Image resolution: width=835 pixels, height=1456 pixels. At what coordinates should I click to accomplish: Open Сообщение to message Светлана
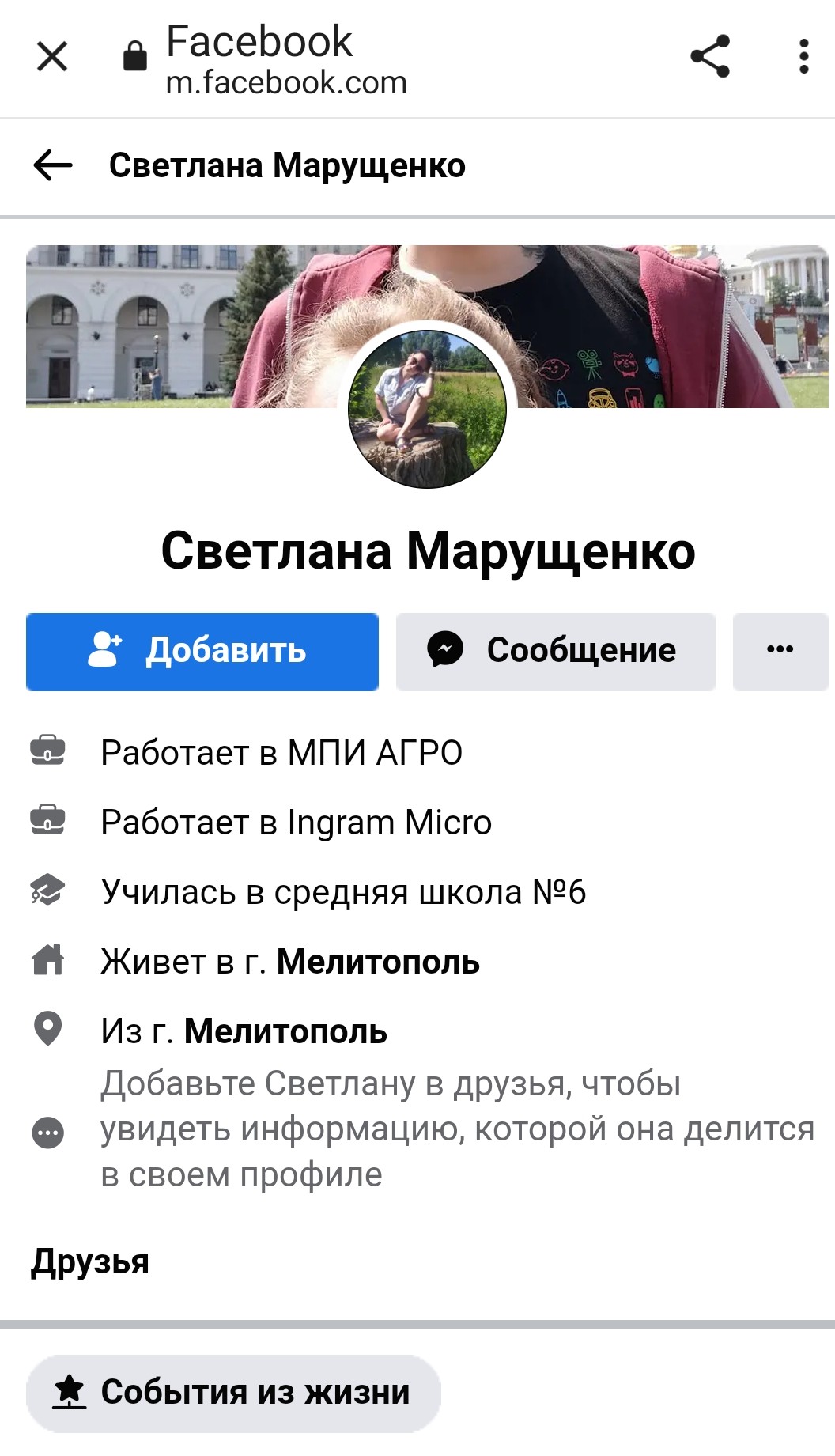(555, 651)
